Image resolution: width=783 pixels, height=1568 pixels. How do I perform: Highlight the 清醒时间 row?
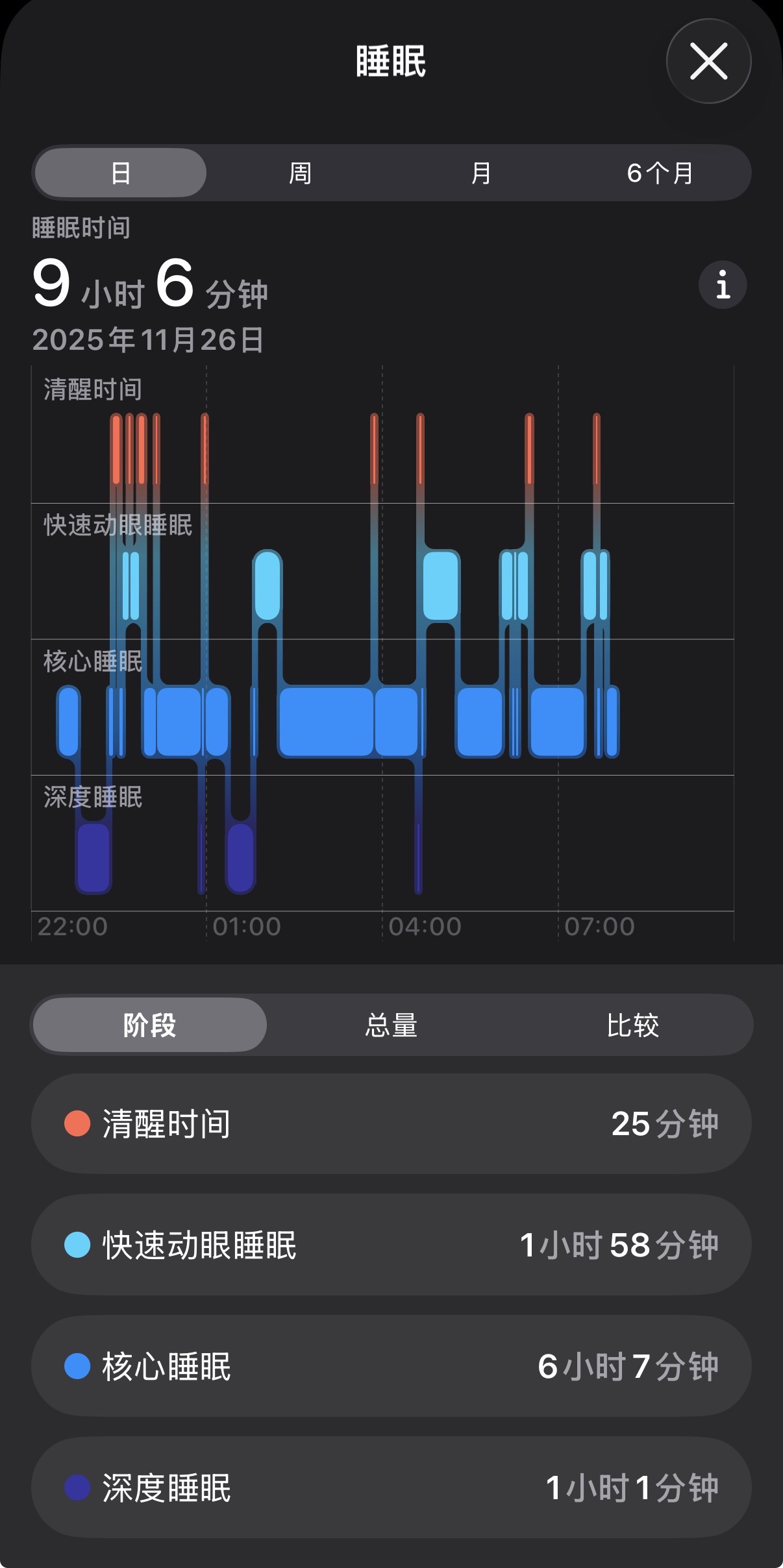[x=391, y=1123]
